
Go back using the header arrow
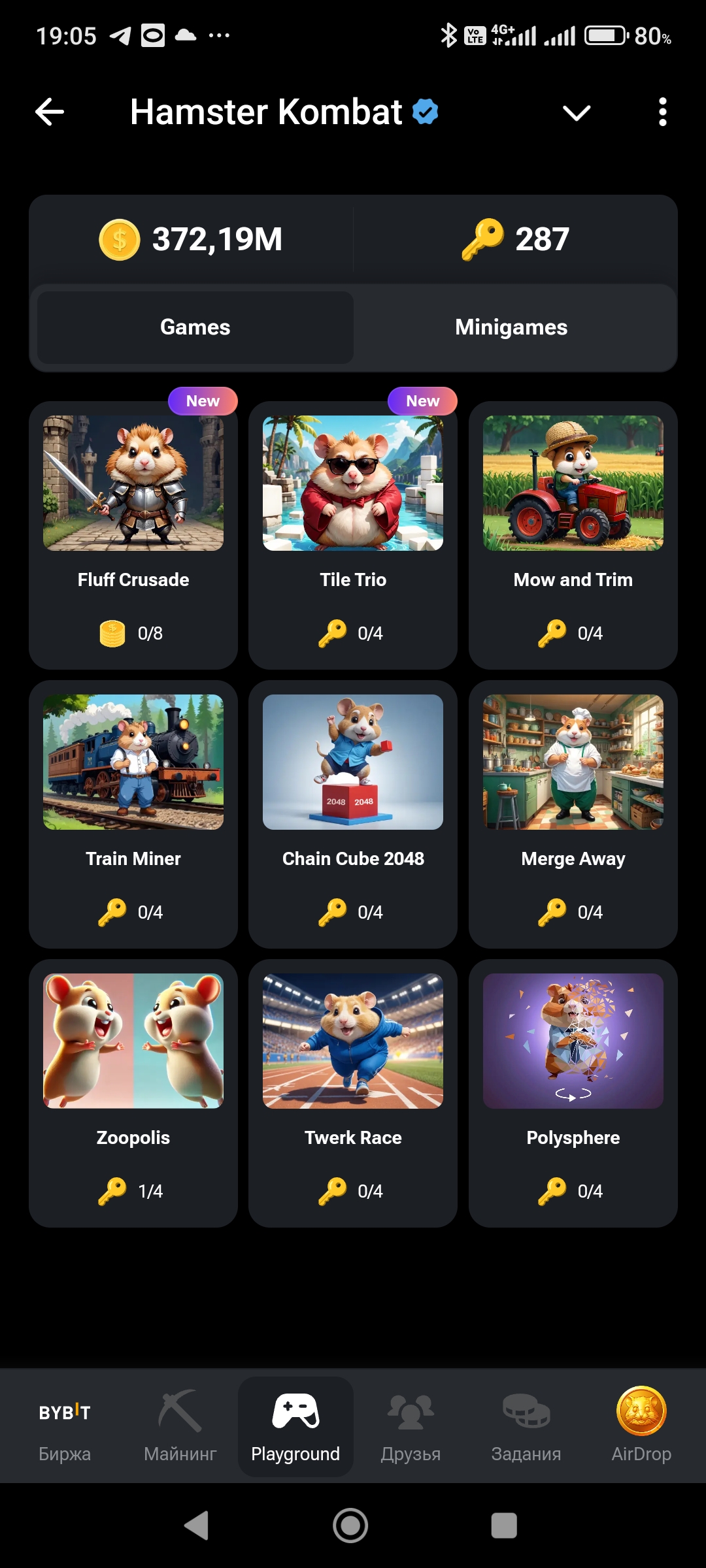click(50, 112)
